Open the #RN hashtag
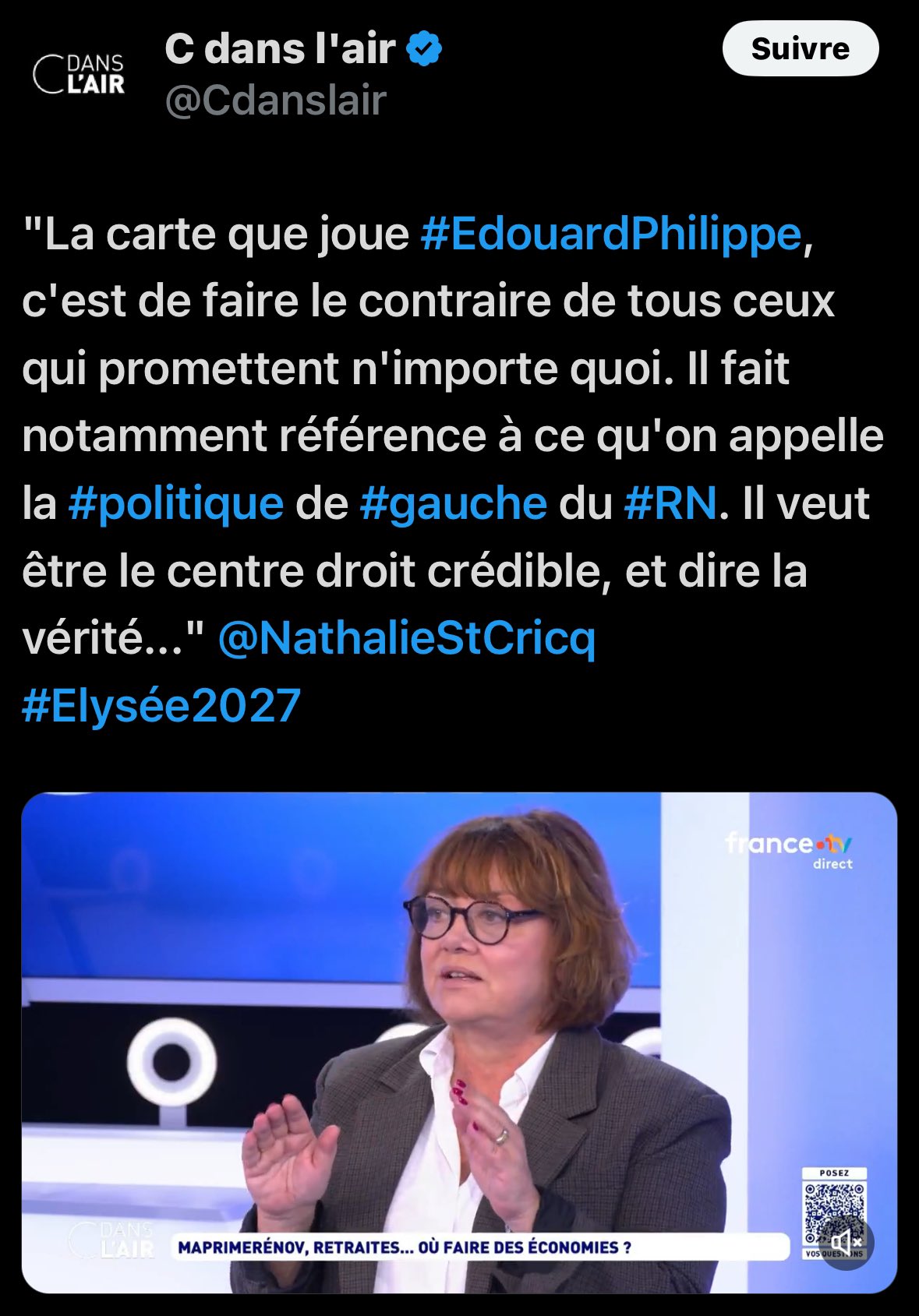 tap(670, 503)
